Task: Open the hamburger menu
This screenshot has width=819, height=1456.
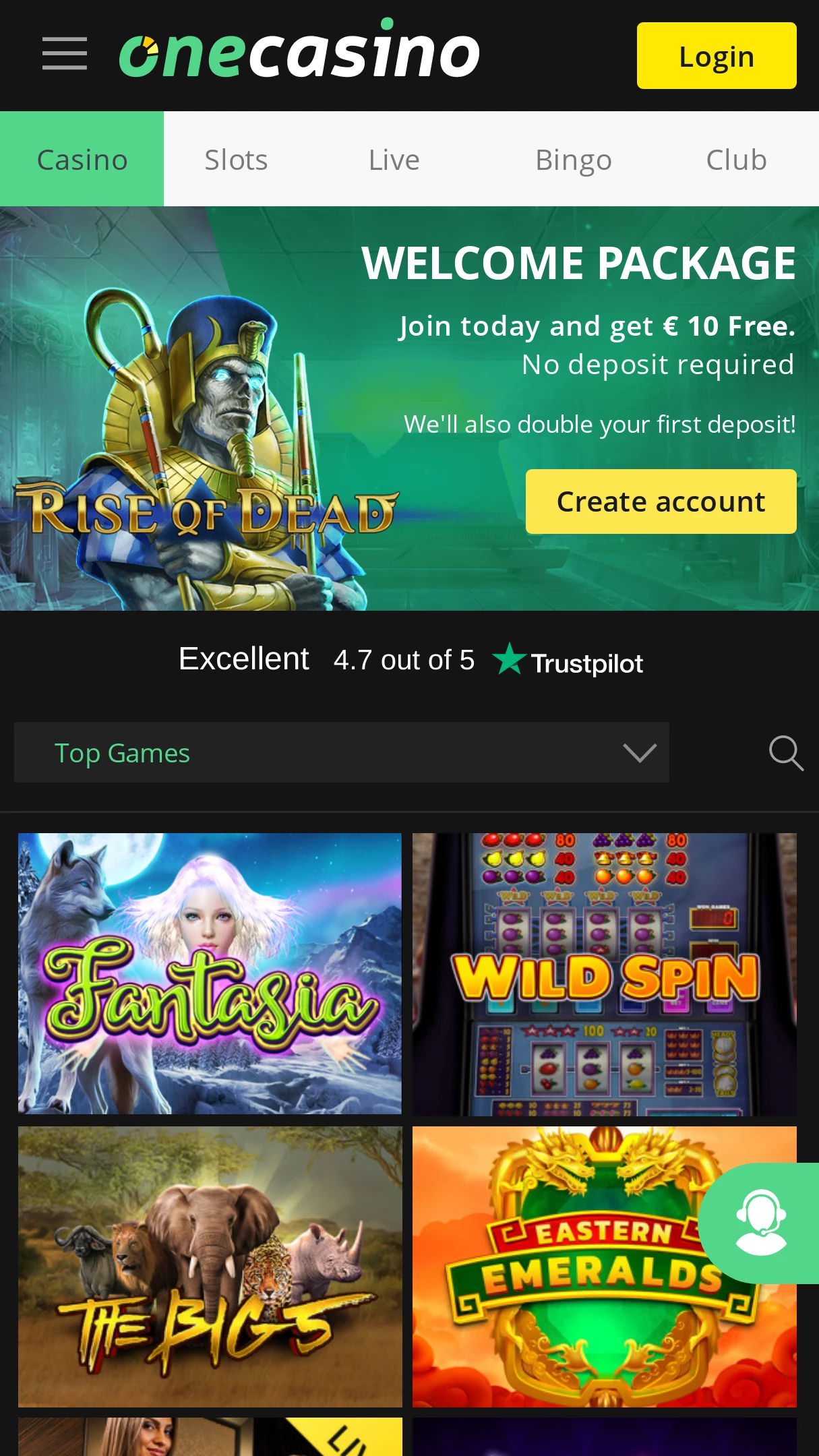Action: 65,54
